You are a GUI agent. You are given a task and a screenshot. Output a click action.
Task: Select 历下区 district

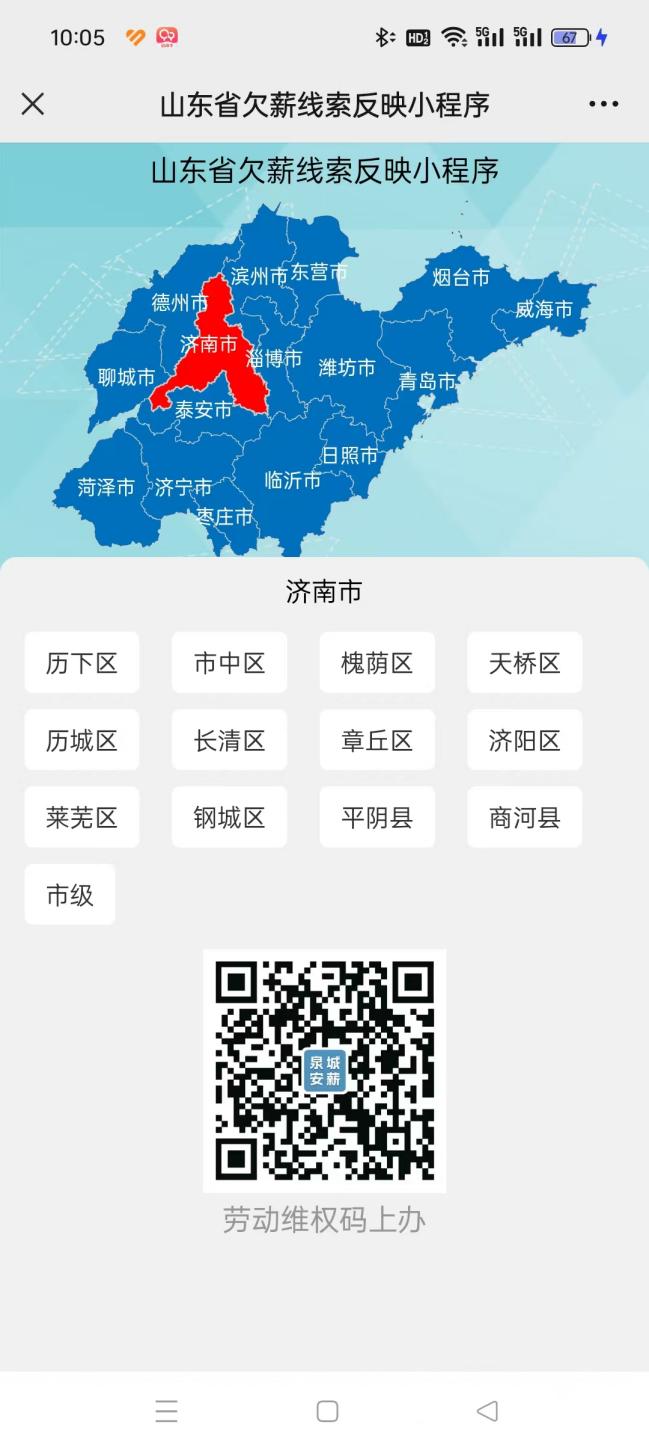point(82,663)
